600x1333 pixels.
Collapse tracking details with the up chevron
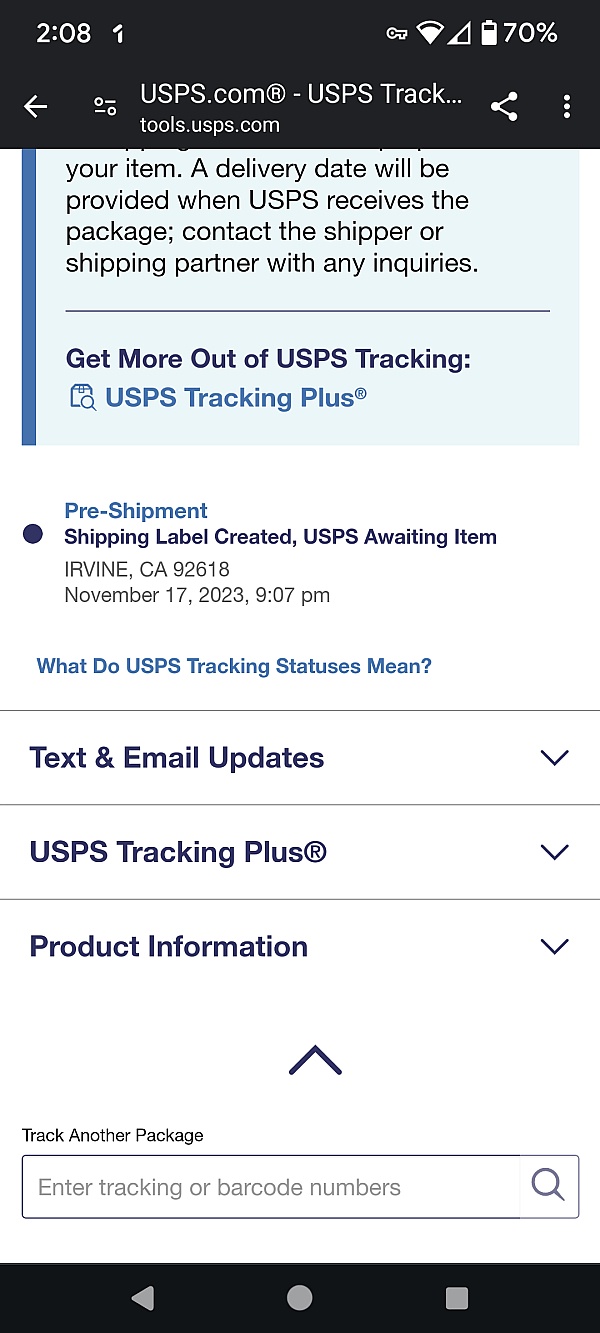coord(315,1060)
